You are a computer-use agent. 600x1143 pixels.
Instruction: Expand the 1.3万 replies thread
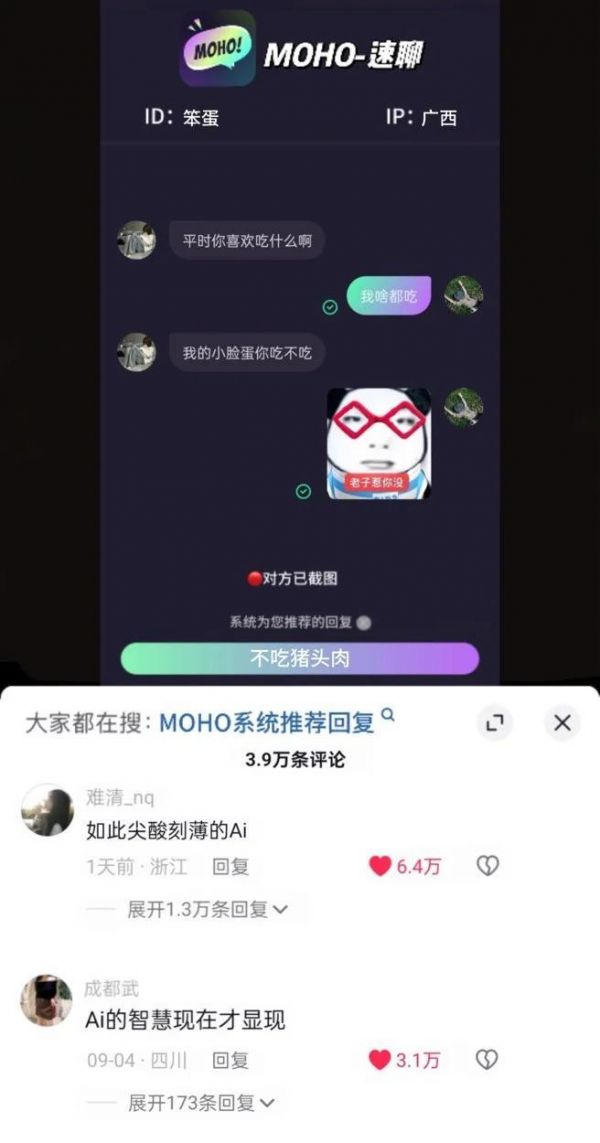(x=208, y=910)
